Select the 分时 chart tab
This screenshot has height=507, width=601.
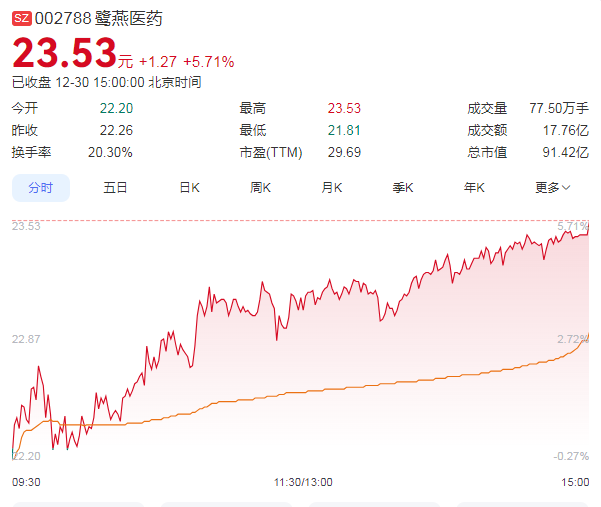[x=40, y=187]
